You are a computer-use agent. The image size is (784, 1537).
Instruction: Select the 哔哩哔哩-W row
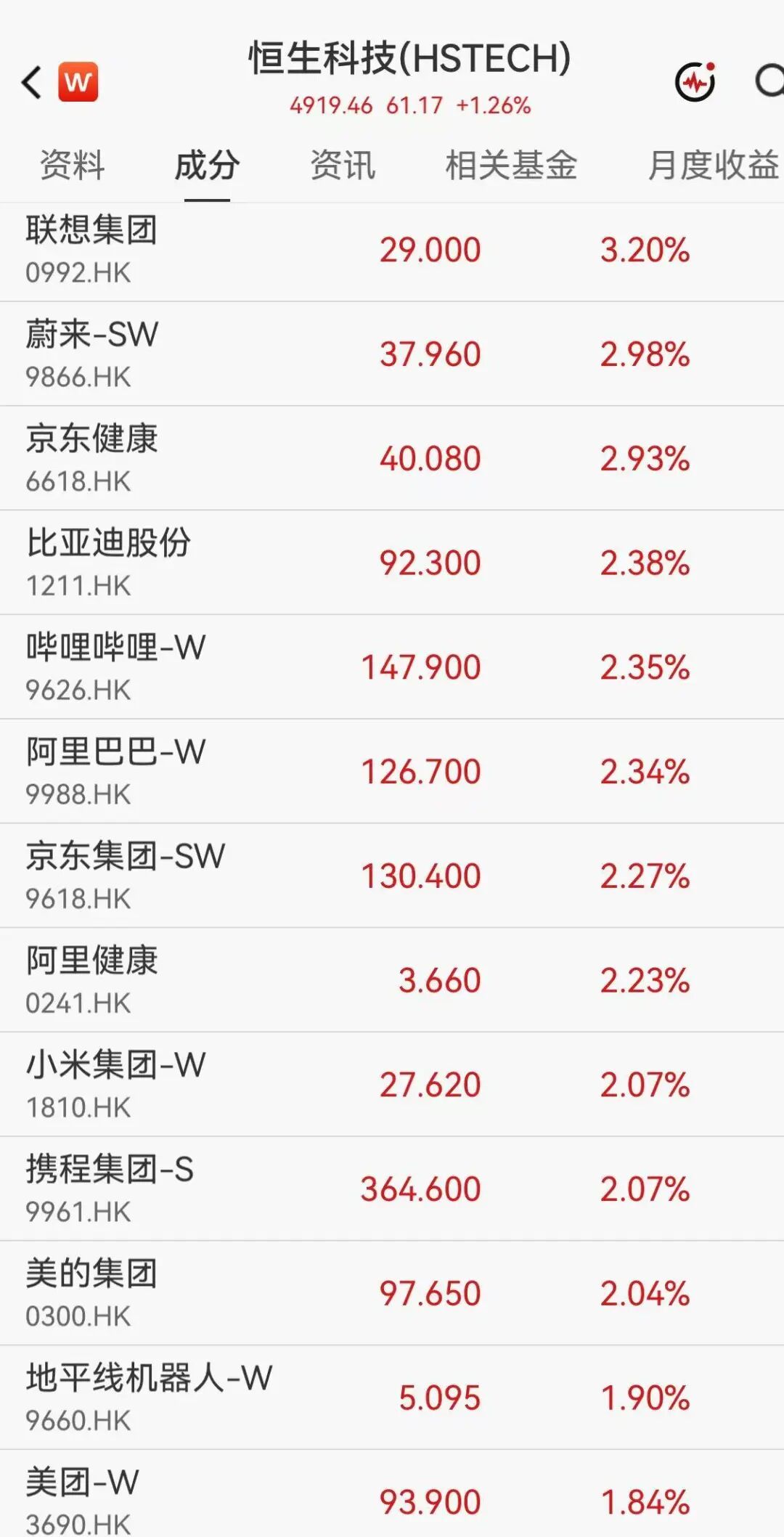click(x=392, y=668)
